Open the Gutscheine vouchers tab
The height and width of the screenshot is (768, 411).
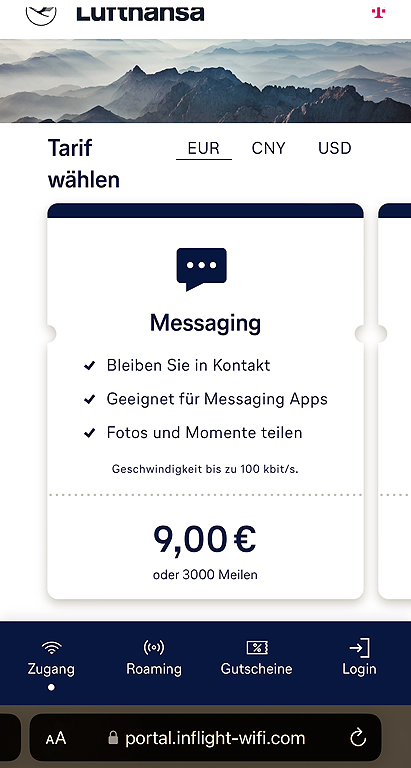(256, 659)
